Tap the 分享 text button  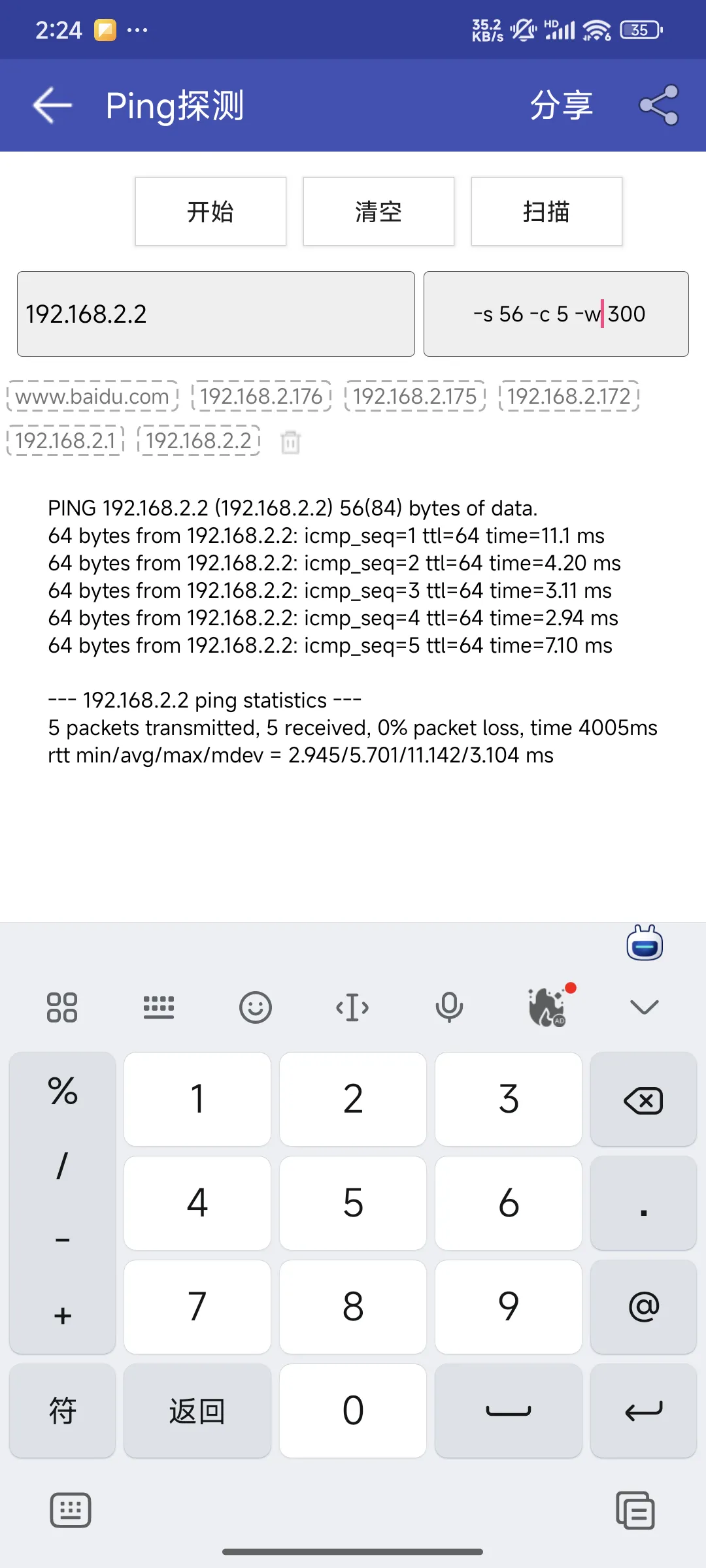pos(562,105)
